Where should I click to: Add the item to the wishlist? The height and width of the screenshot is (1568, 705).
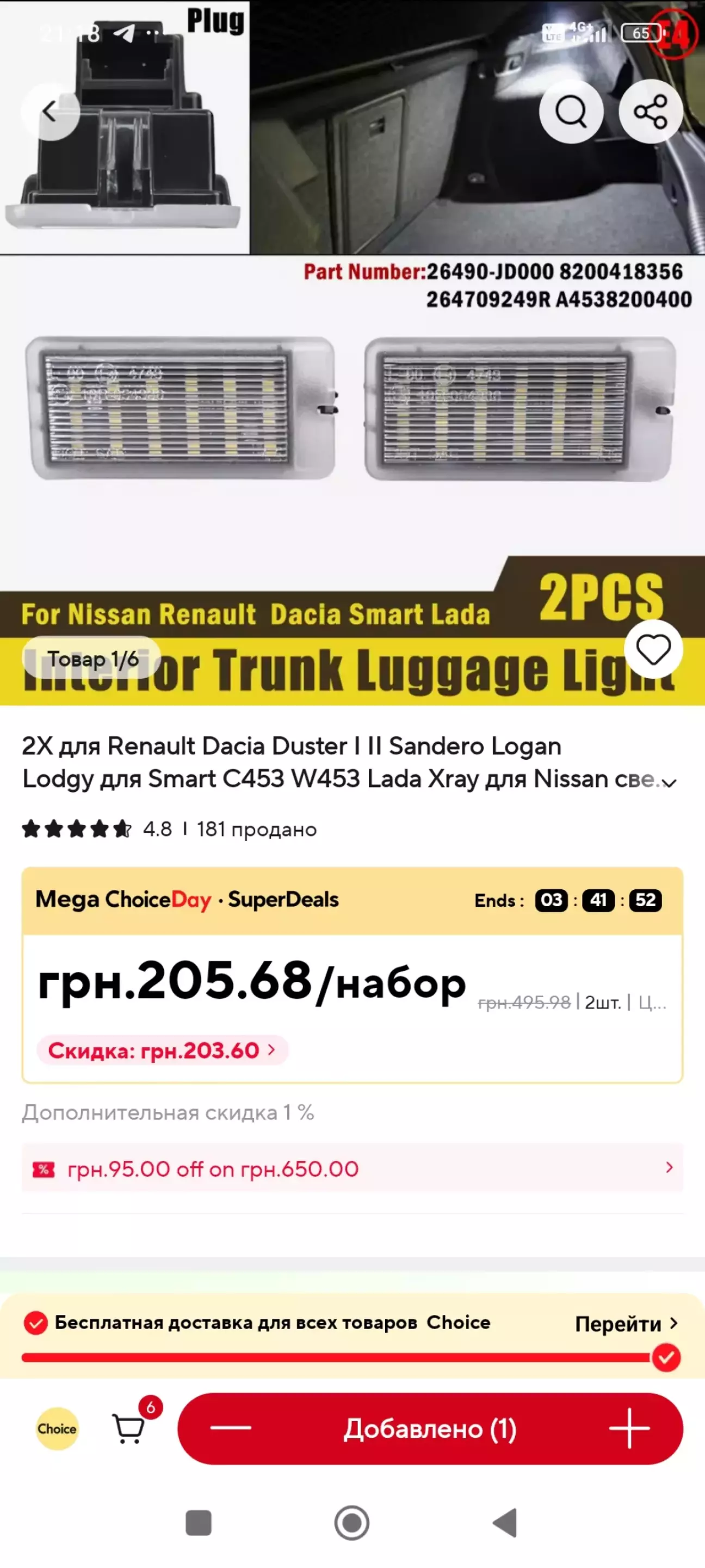click(653, 649)
